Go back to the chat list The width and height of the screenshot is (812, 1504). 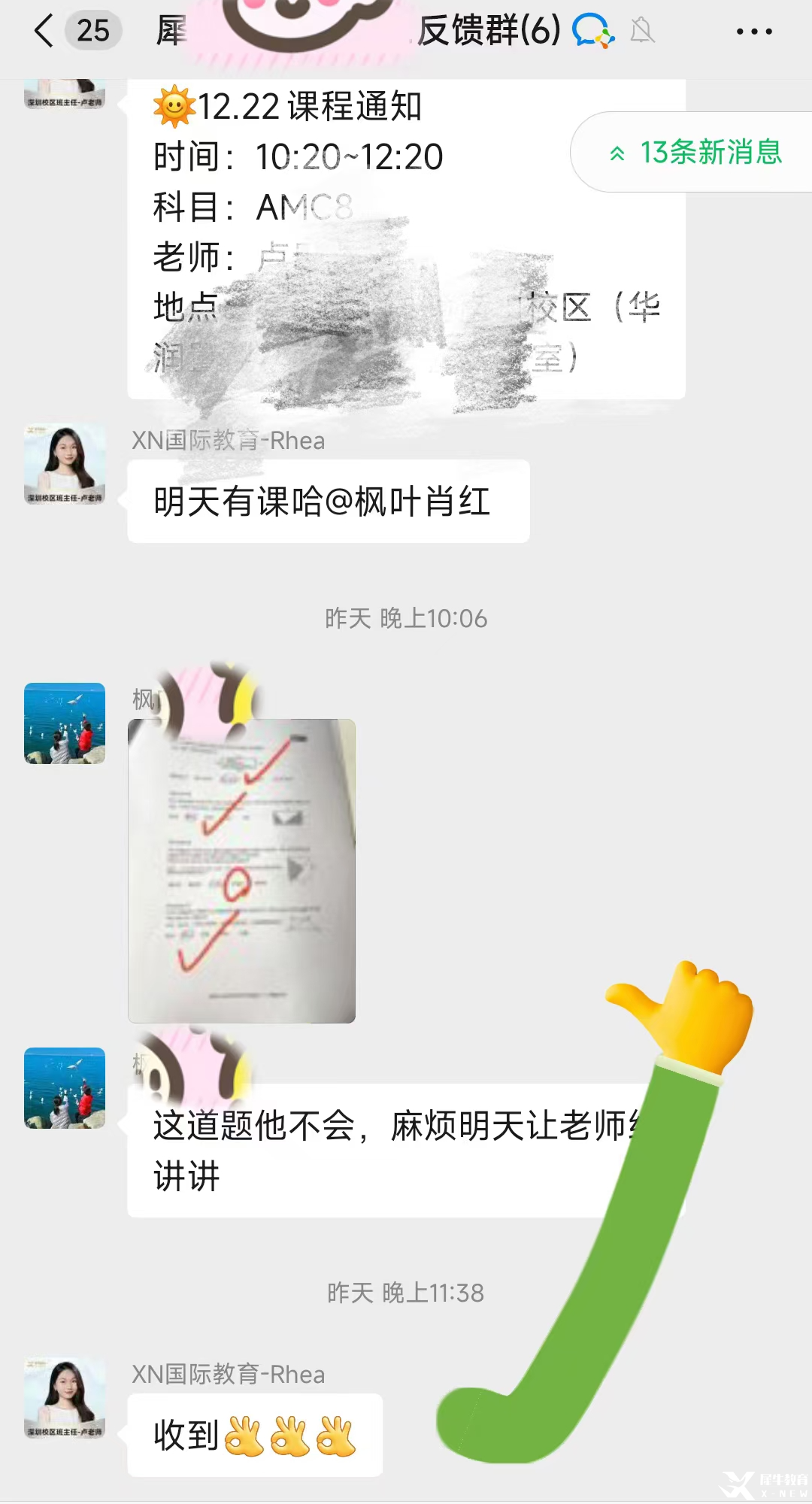point(45,32)
